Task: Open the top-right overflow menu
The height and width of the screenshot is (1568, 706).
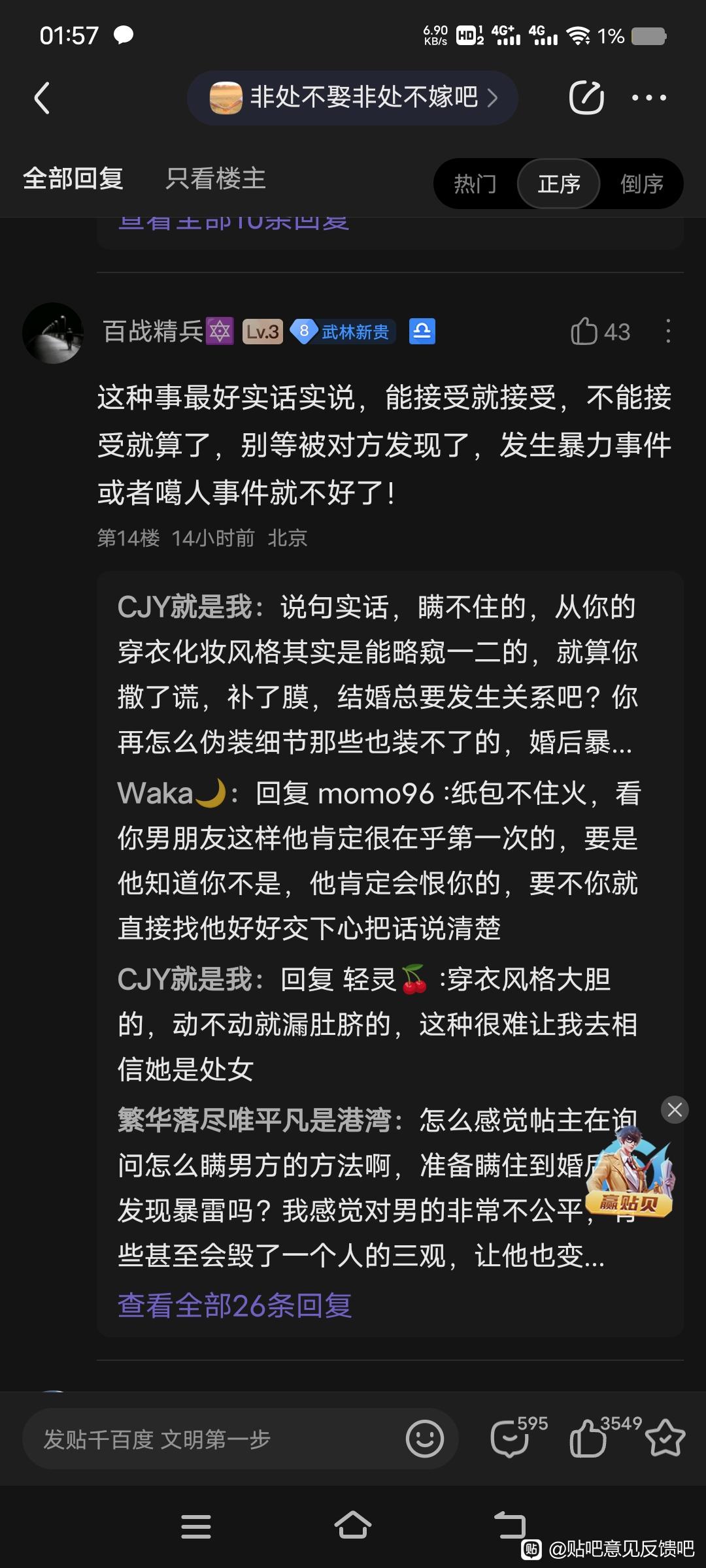Action: 648,98
